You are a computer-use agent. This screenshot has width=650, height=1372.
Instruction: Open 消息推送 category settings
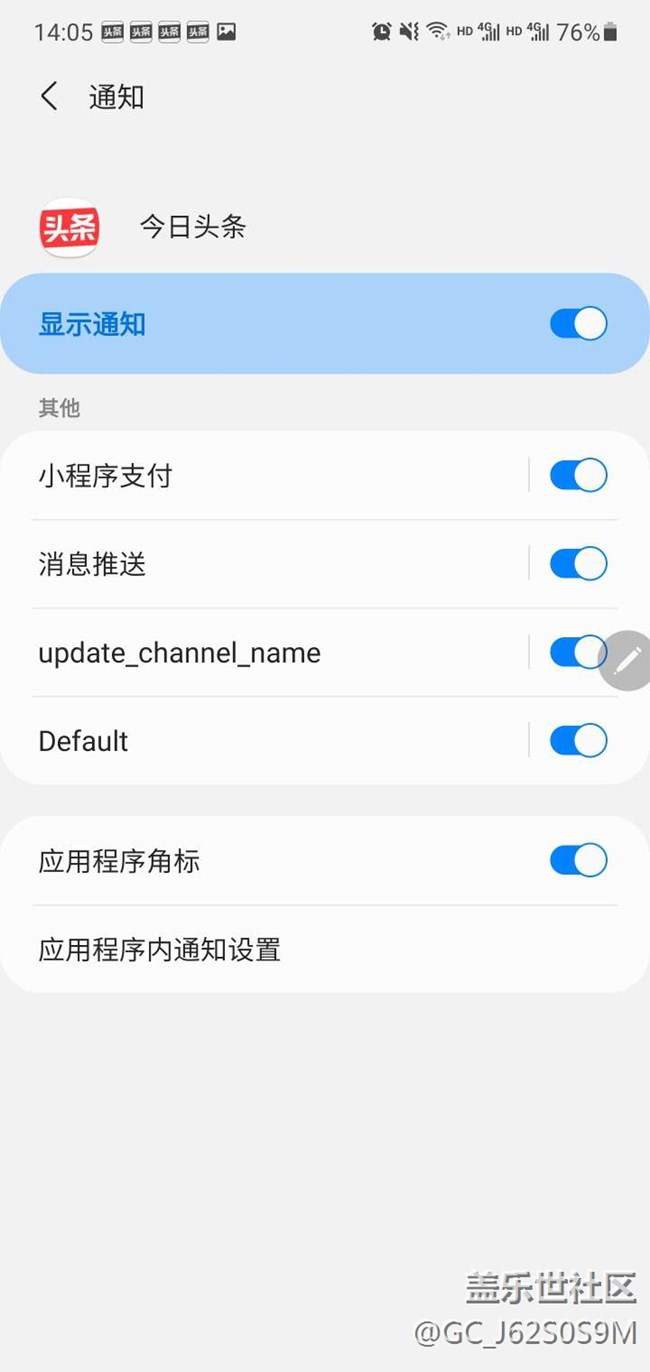pyautogui.click(x=263, y=564)
